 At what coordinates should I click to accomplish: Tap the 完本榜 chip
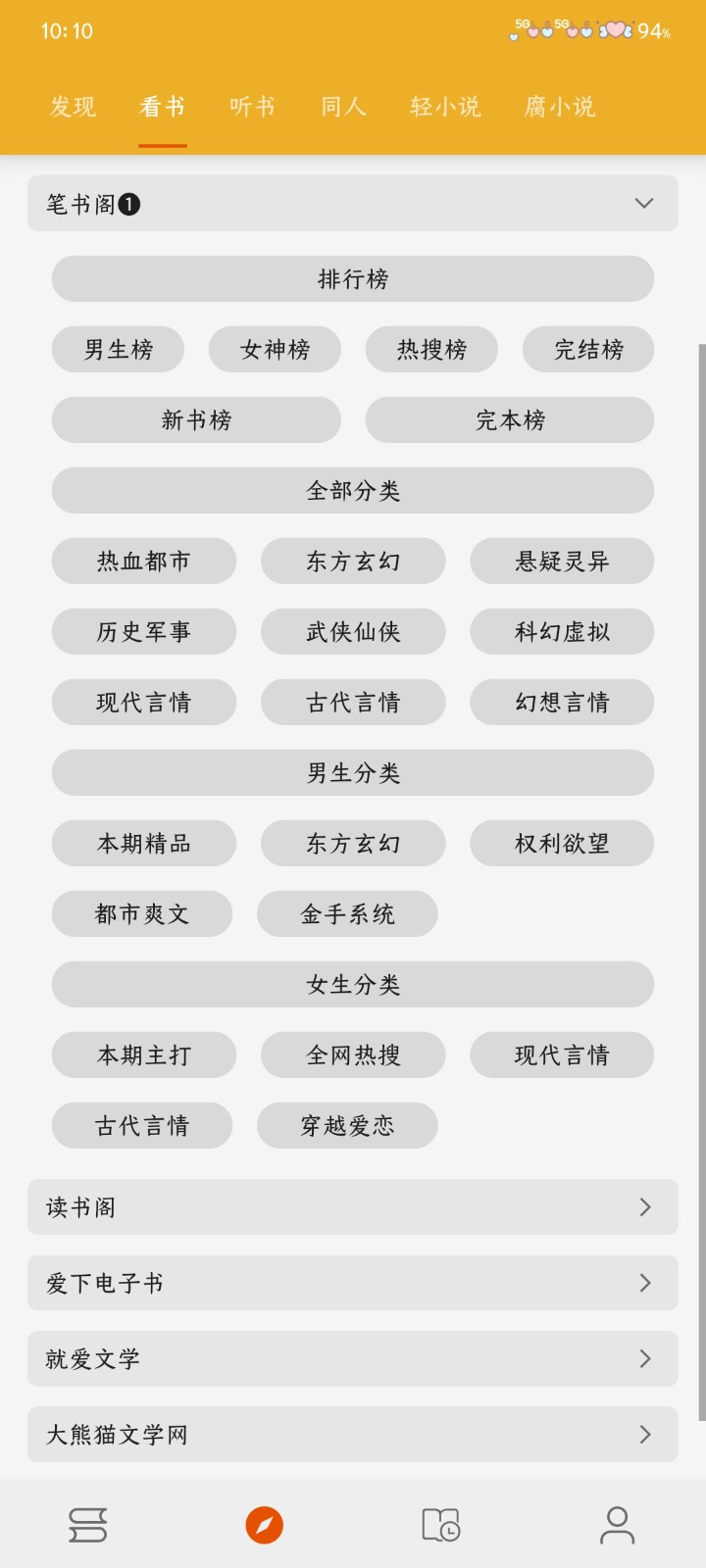coord(510,420)
